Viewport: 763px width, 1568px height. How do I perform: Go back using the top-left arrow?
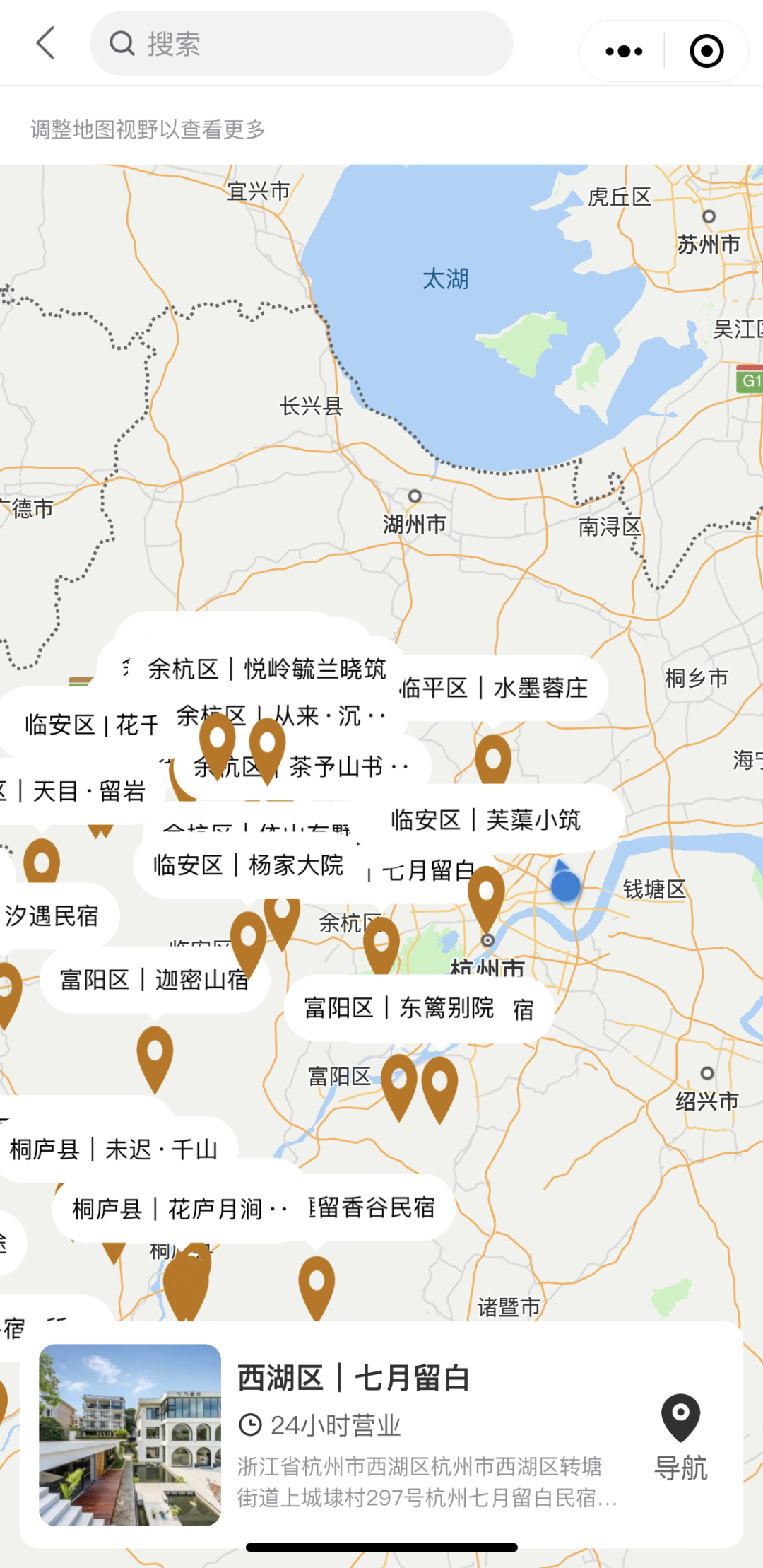(x=45, y=44)
